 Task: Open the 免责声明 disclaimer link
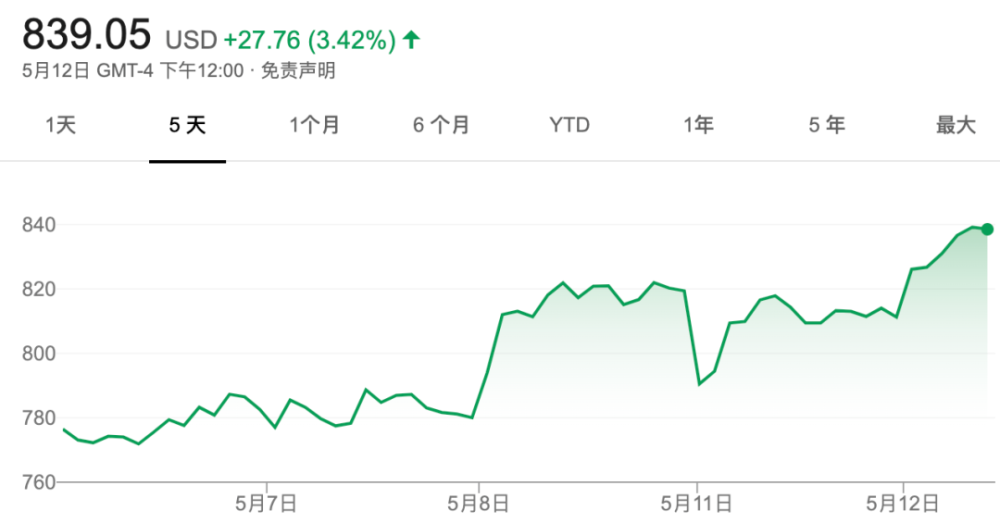point(298,70)
